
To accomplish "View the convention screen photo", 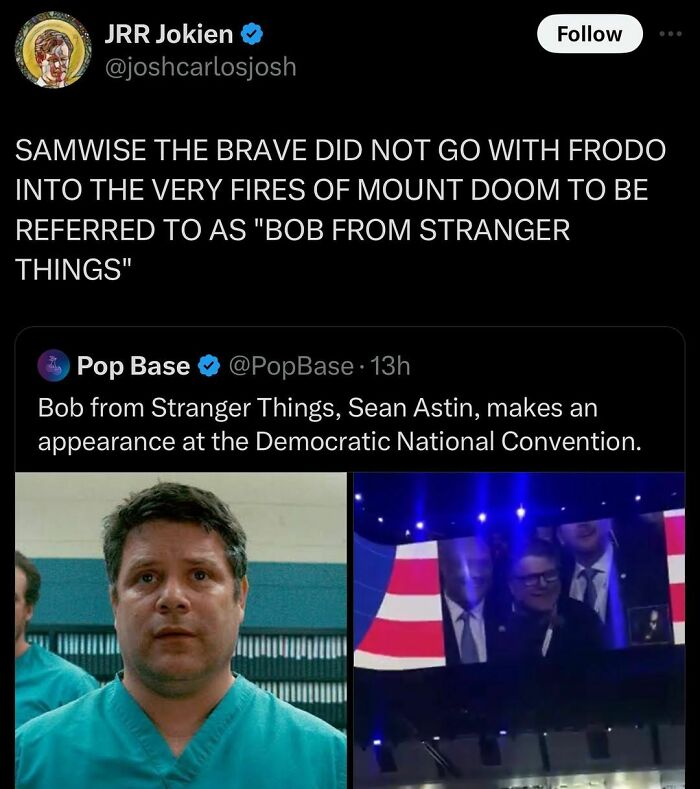I will [x=519, y=630].
